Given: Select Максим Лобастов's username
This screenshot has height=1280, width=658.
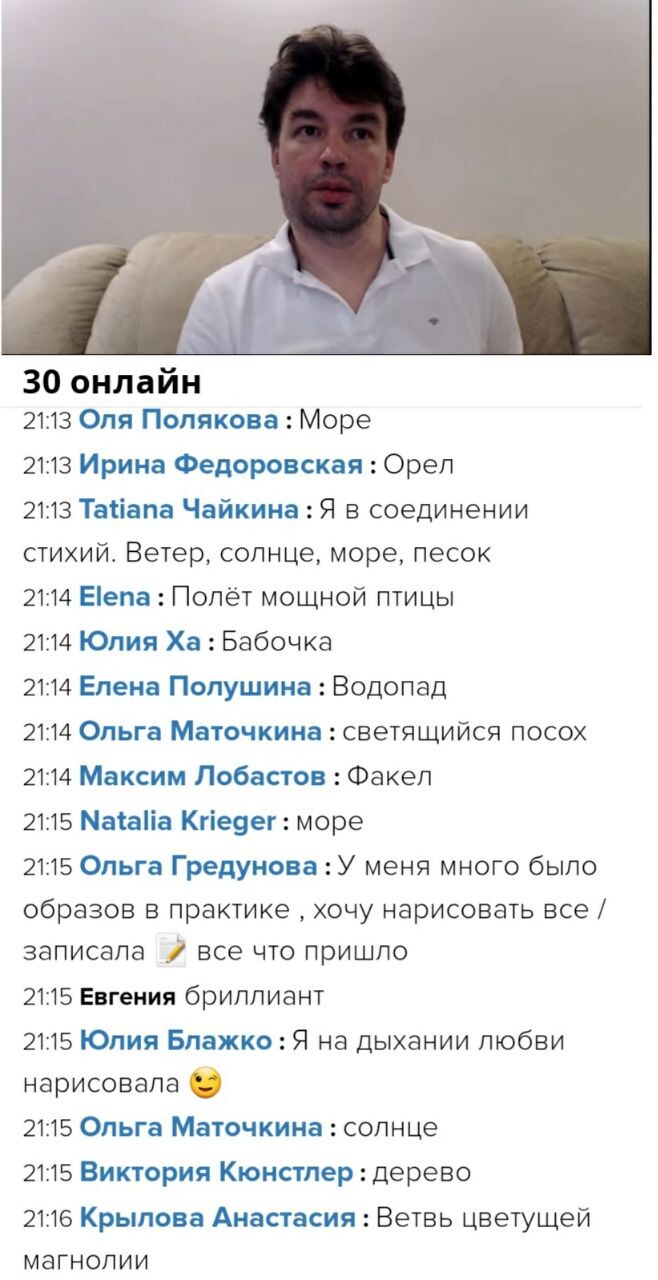Looking at the screenshot, I should (x=201, y=776).
